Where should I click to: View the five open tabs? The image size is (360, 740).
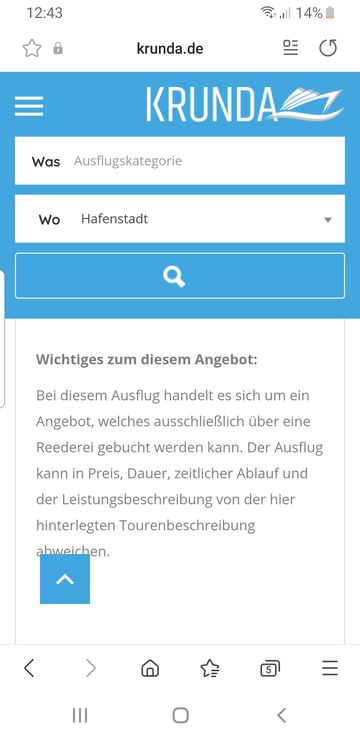270,668
